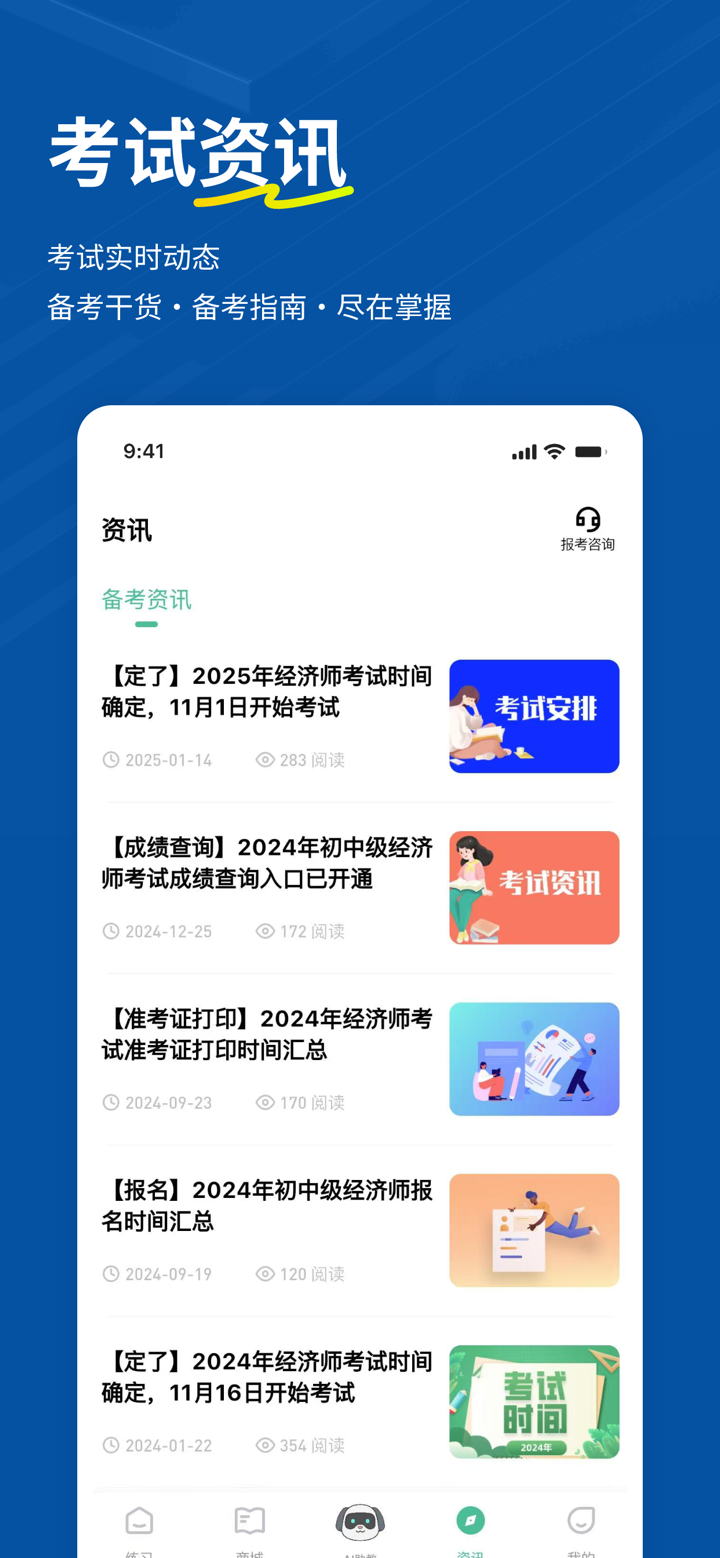Tap the AI助教 robot icon
The image size is (720, 1558).
(x=360, y=1521)
